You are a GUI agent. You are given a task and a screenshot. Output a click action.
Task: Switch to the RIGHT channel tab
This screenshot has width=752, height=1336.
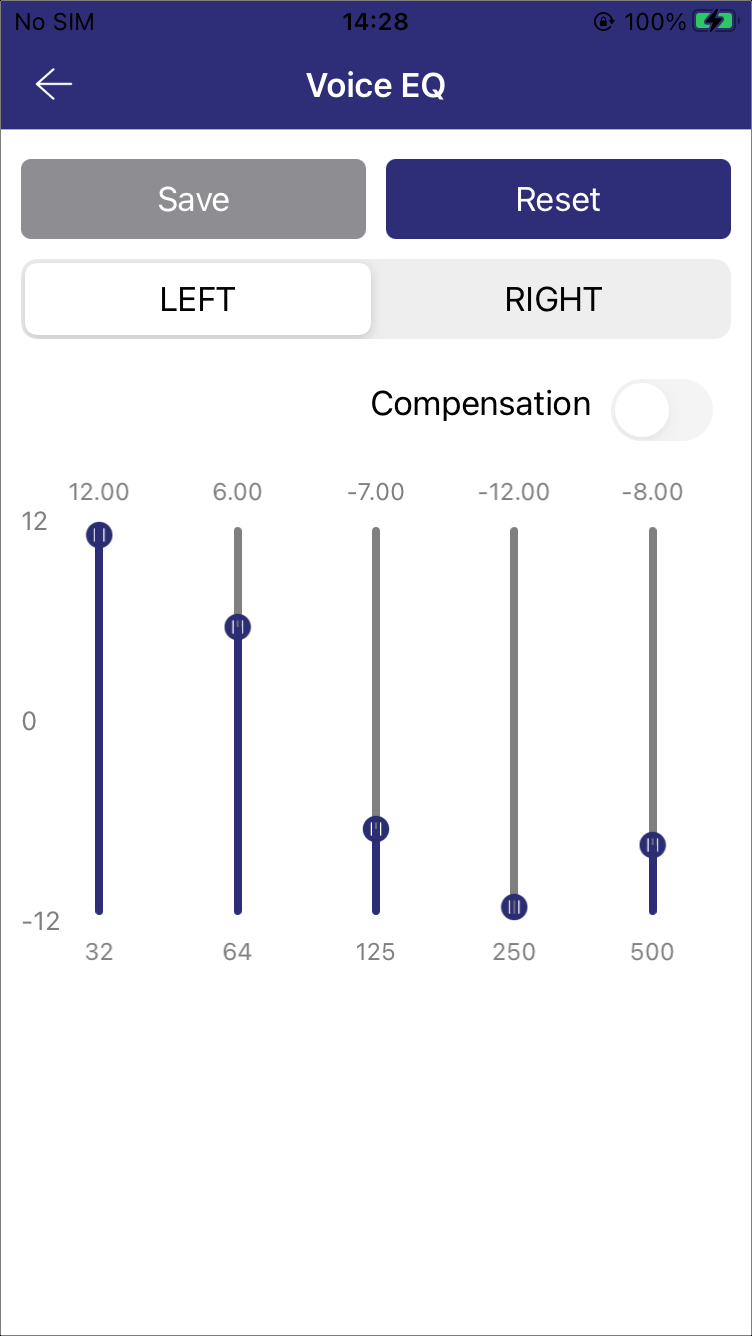click(x=553, y=299)
